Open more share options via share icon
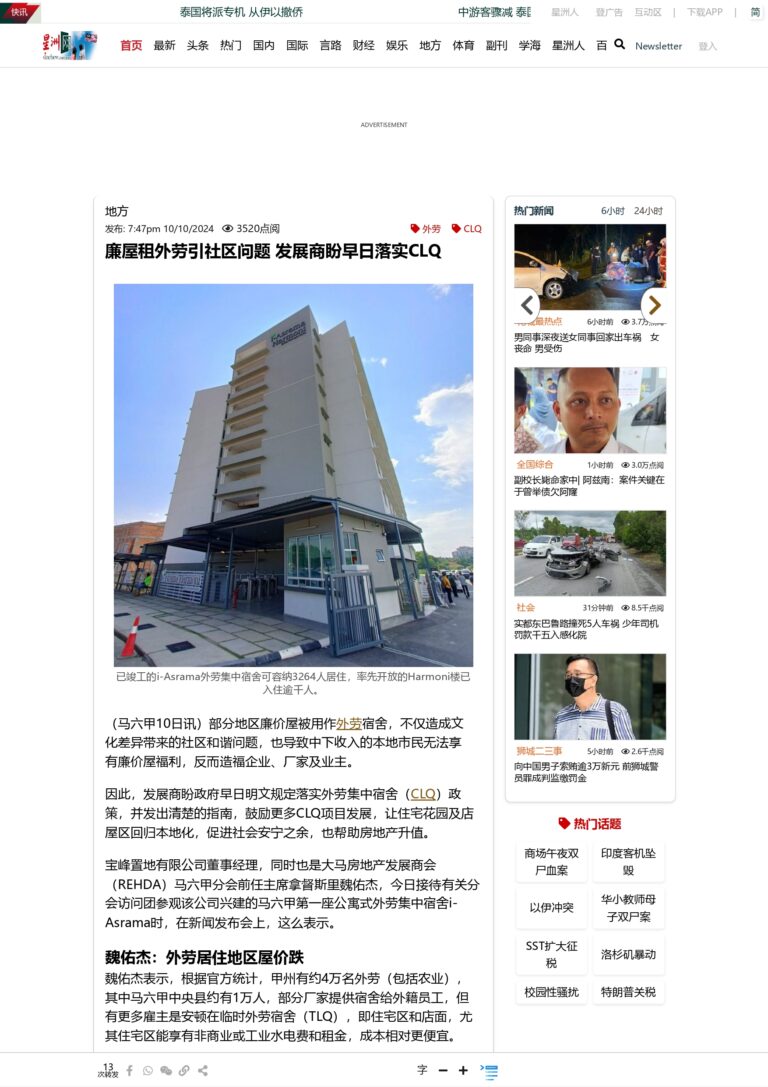Screen dimensions: 768x1087 click(x=203, y=1071)
